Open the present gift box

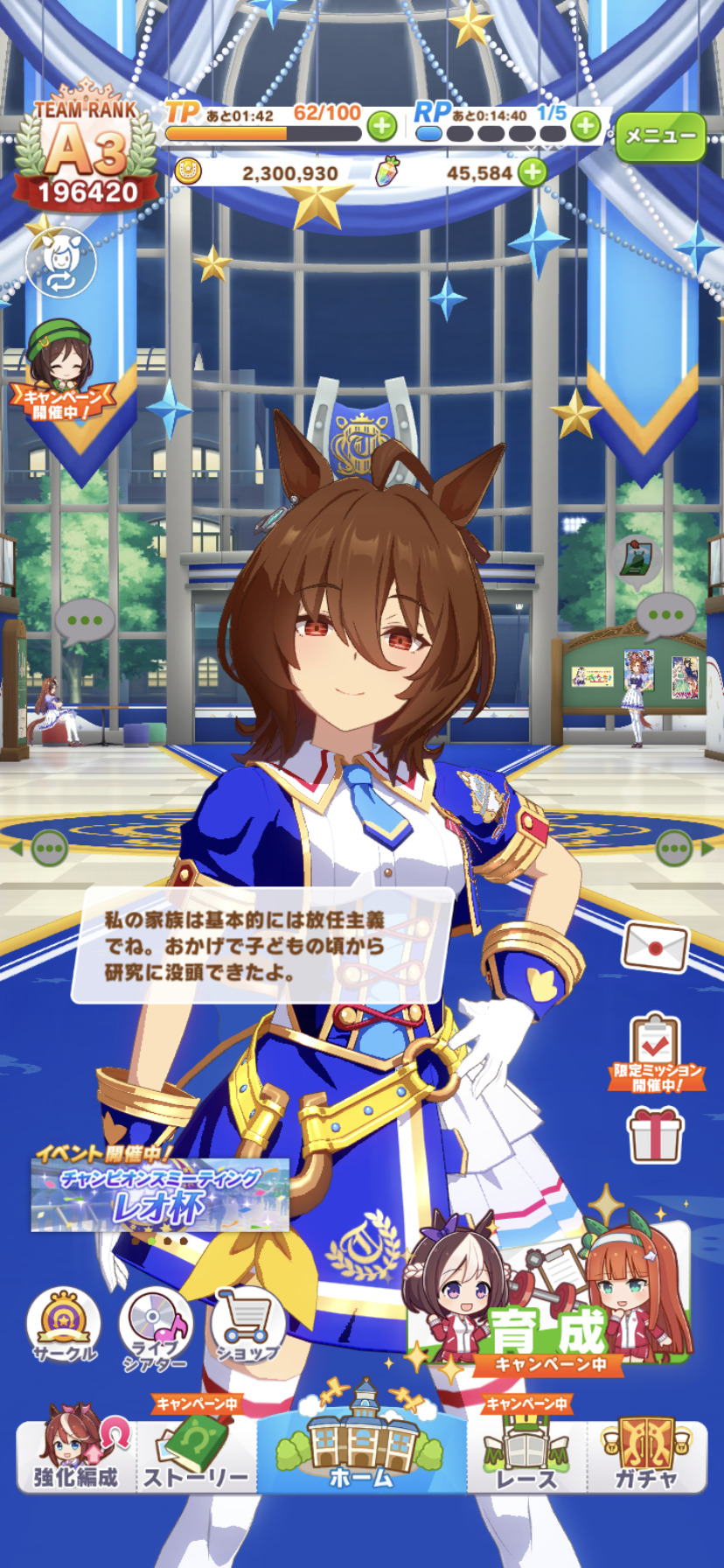[x=656, y=1134]
